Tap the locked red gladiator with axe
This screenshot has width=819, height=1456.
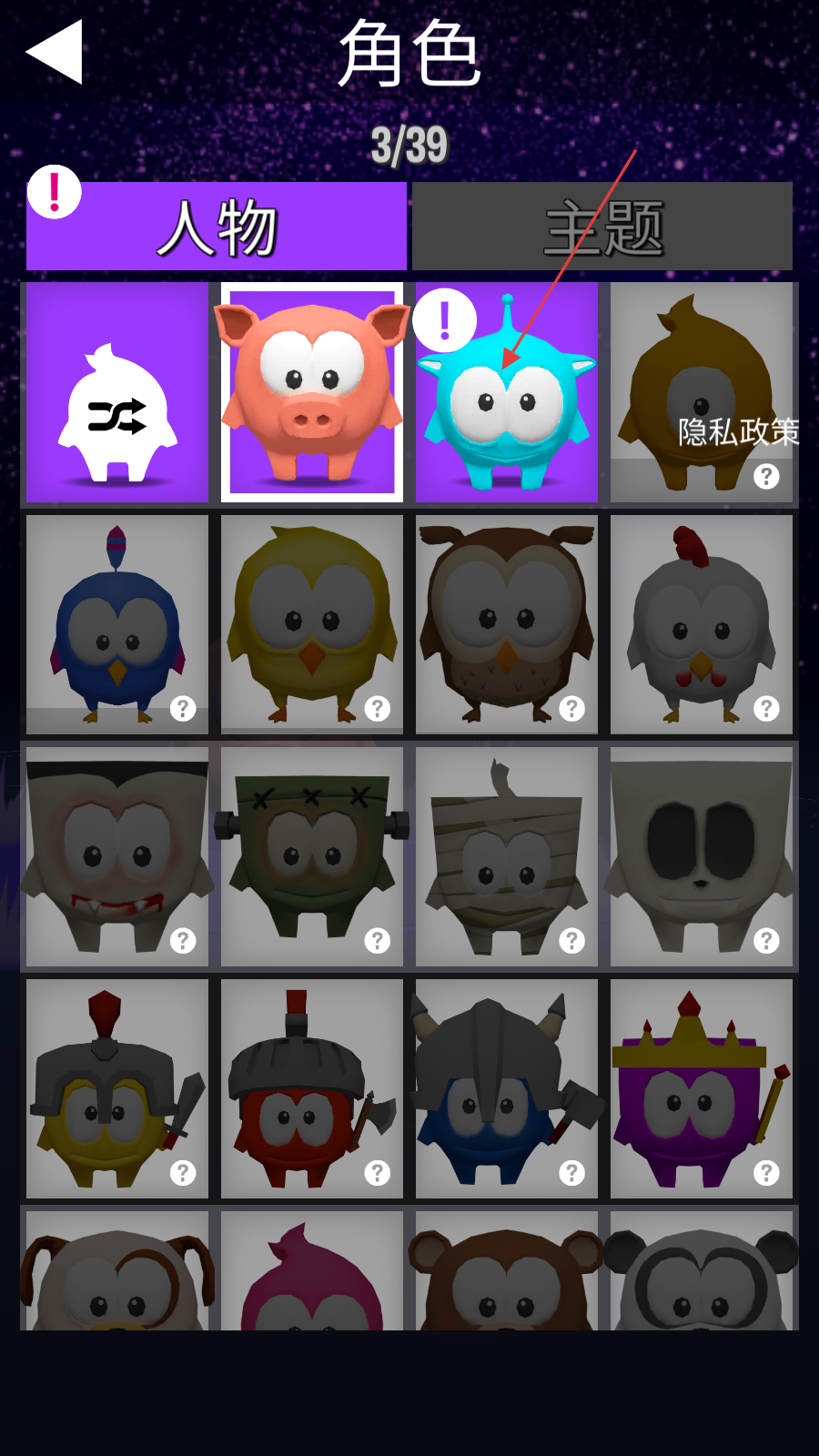click(312, 1088)
